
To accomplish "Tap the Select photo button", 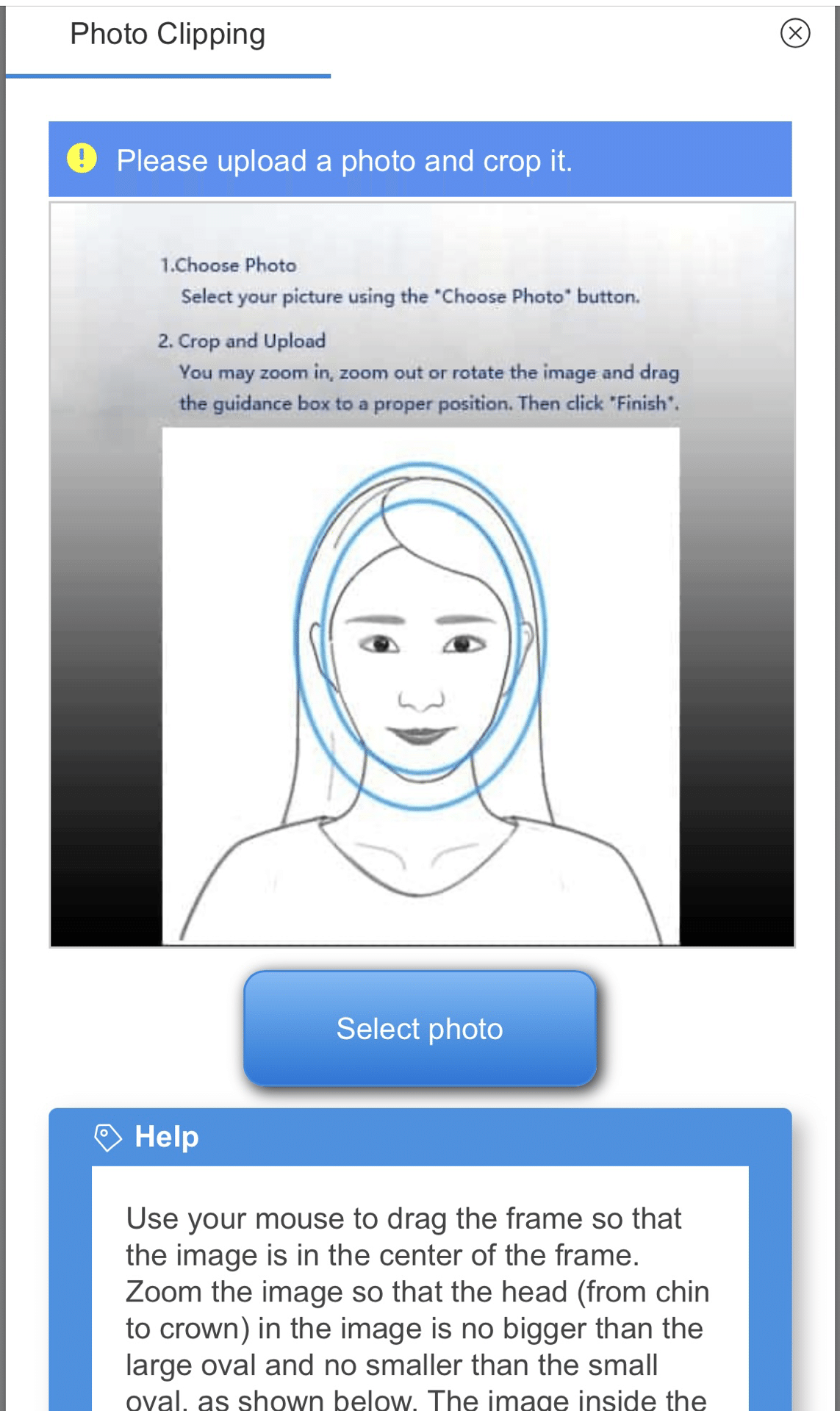I will pyautogui.click(x=420, y=1028).
